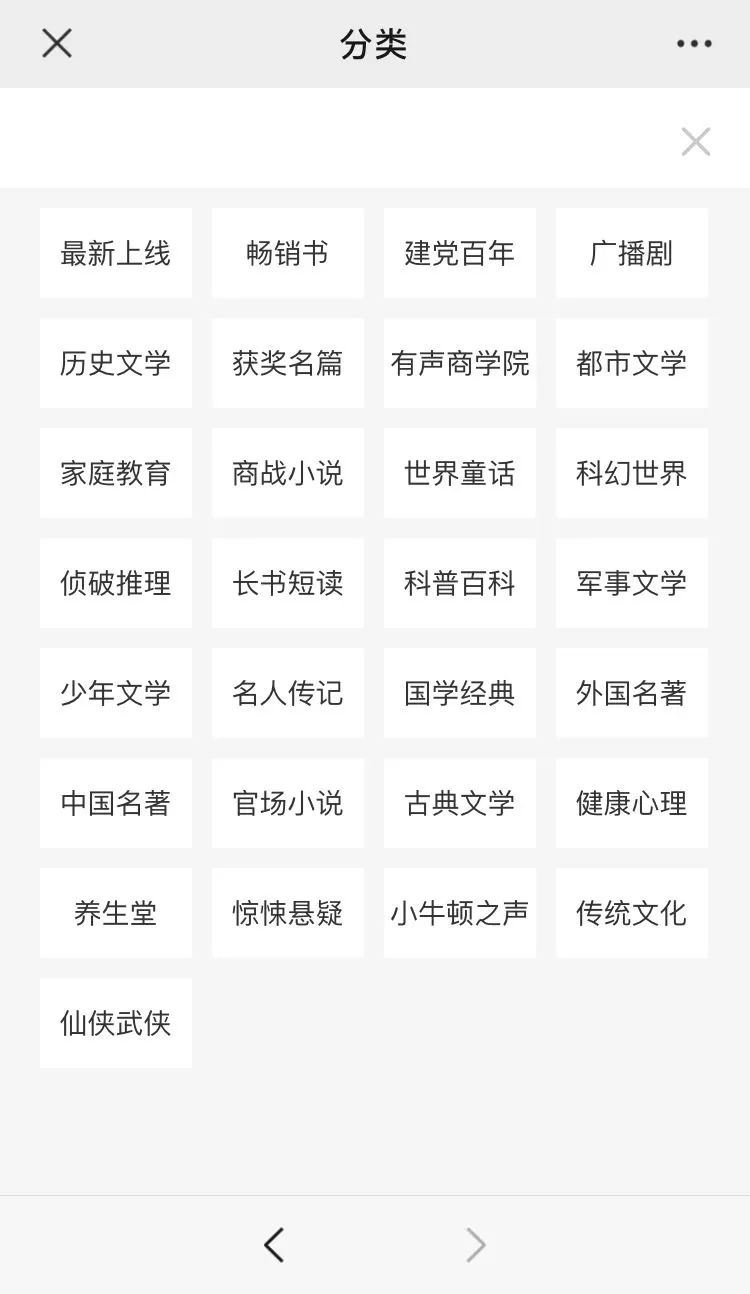Select the 最新上线 category

click(115, 253)
